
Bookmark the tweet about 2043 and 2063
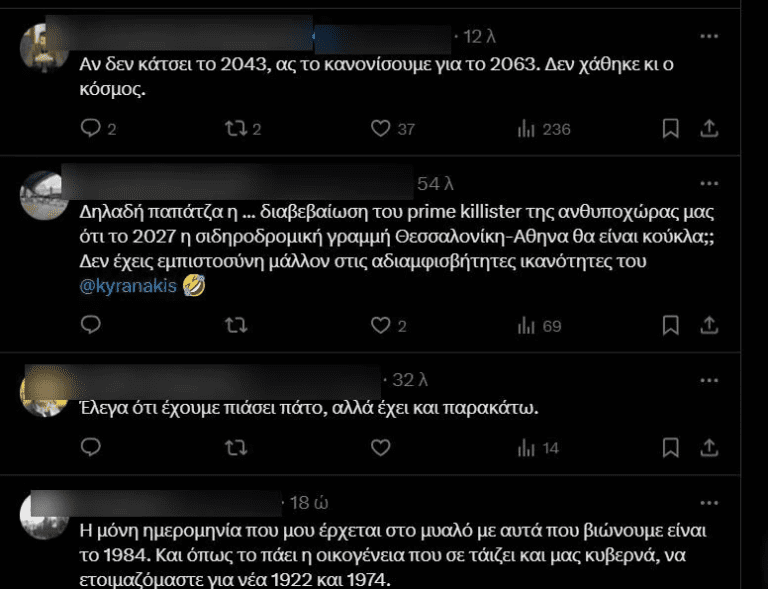coord(671,129)
